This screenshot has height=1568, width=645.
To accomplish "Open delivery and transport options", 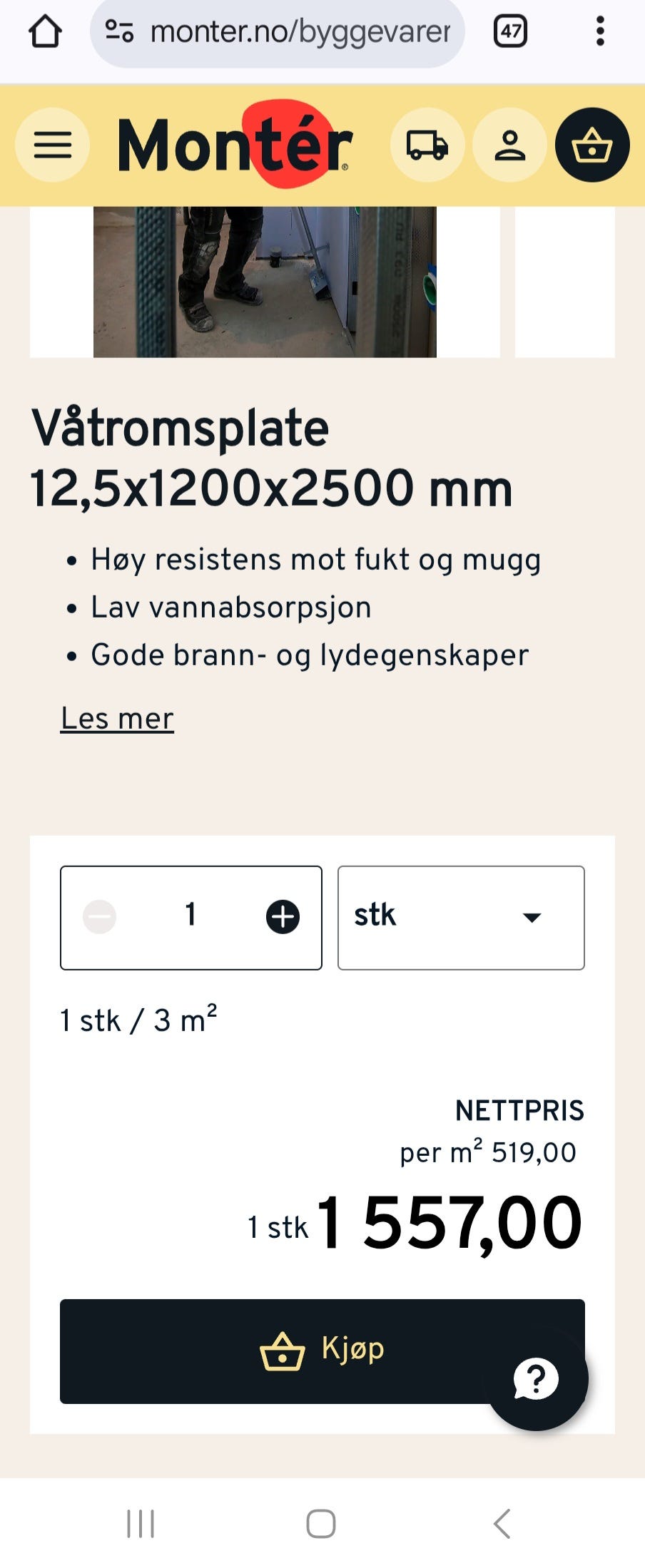I will 427,145.
